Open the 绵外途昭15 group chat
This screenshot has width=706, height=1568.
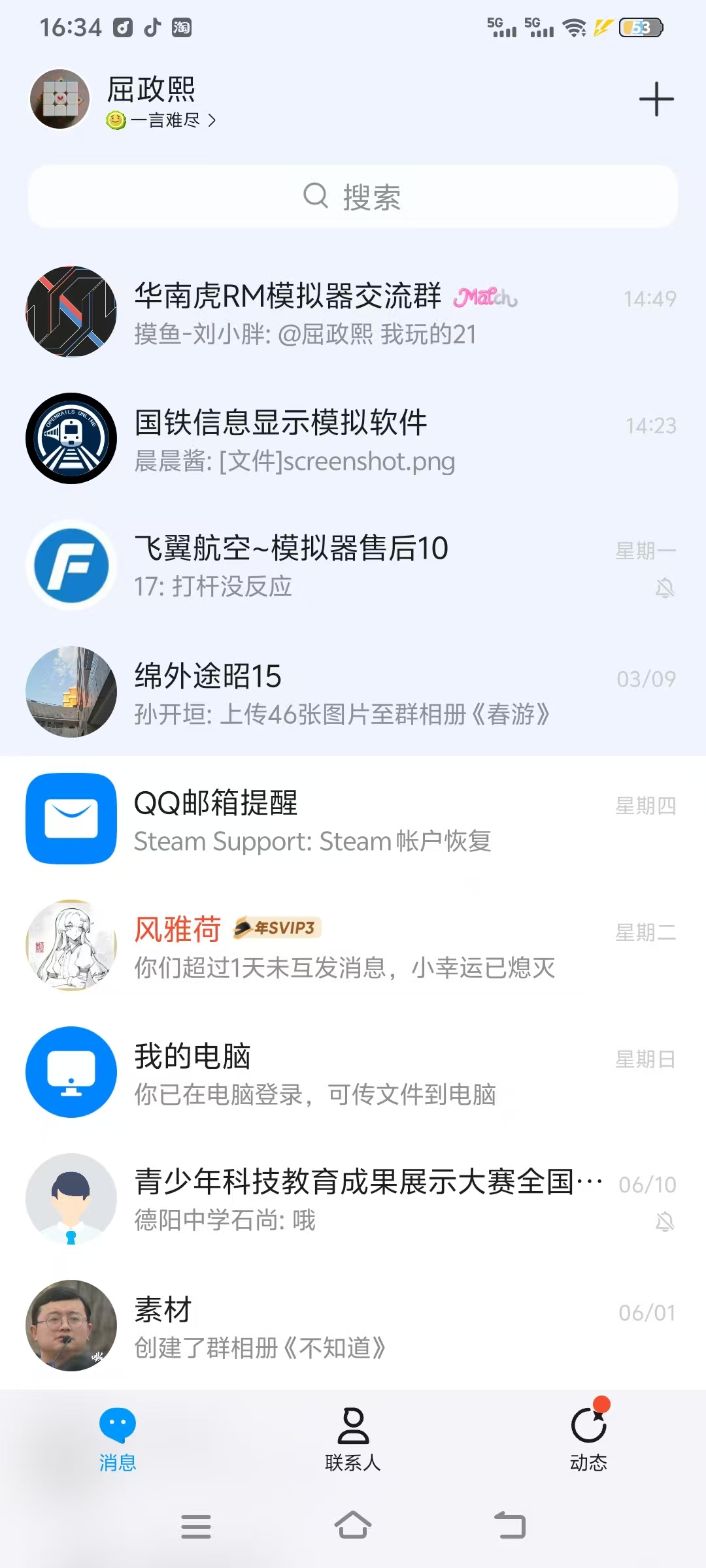(x=353, y=693)
